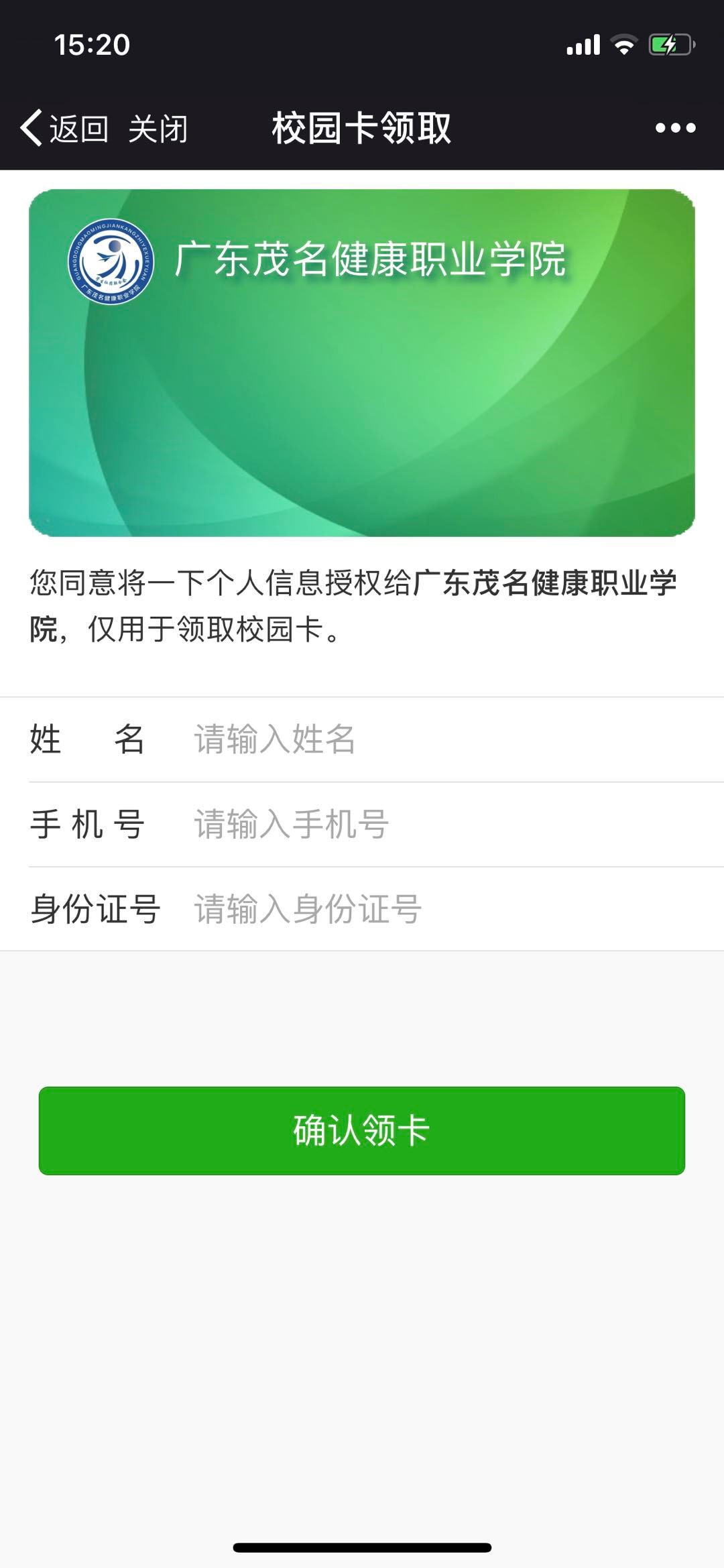Focus the 姓名 name input field
Image resolution: width=724 pixels, height=1568 pixels.
click(x=442, y=739)
